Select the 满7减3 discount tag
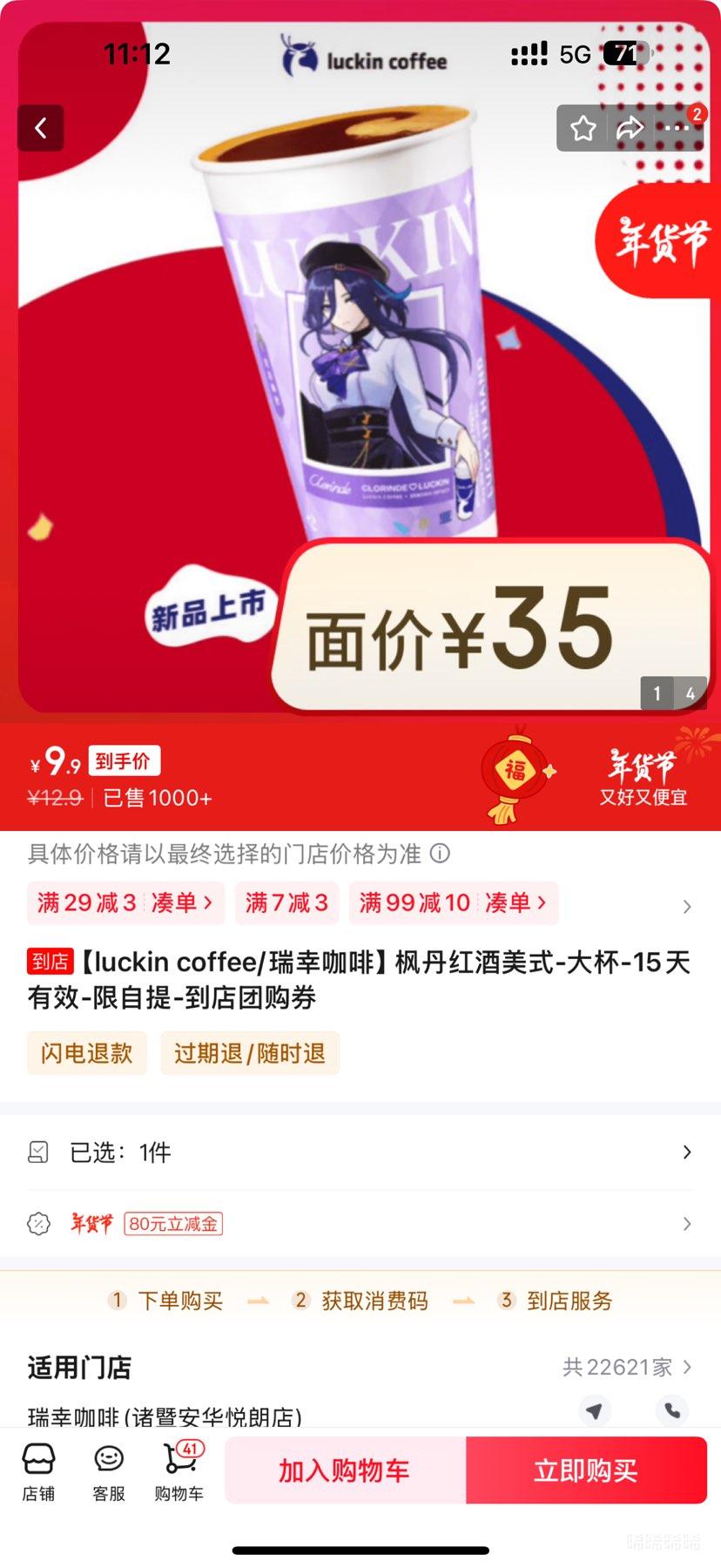 point(286,902)
